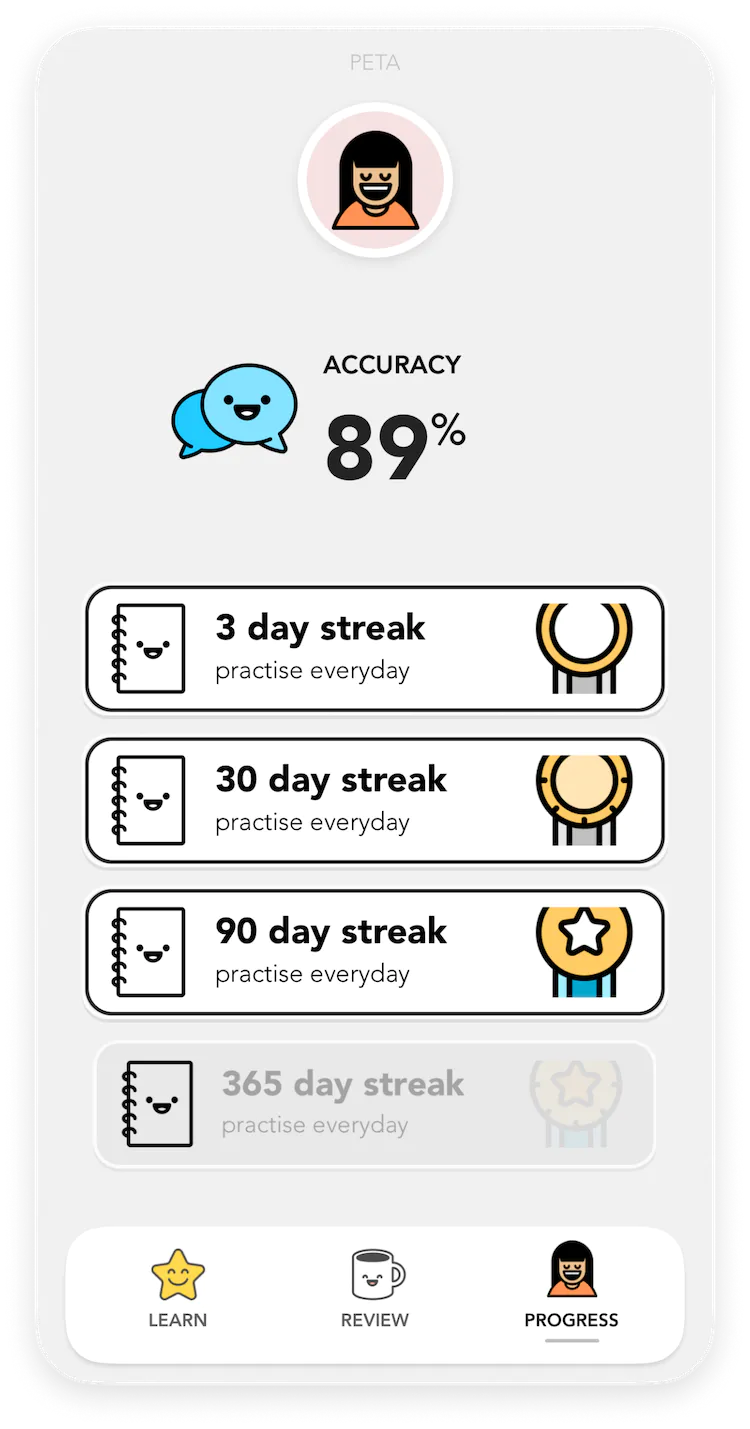This screenshot has height=1429, width=750.
Task: Open the Review tab
Action: [x=375, y=1289]
